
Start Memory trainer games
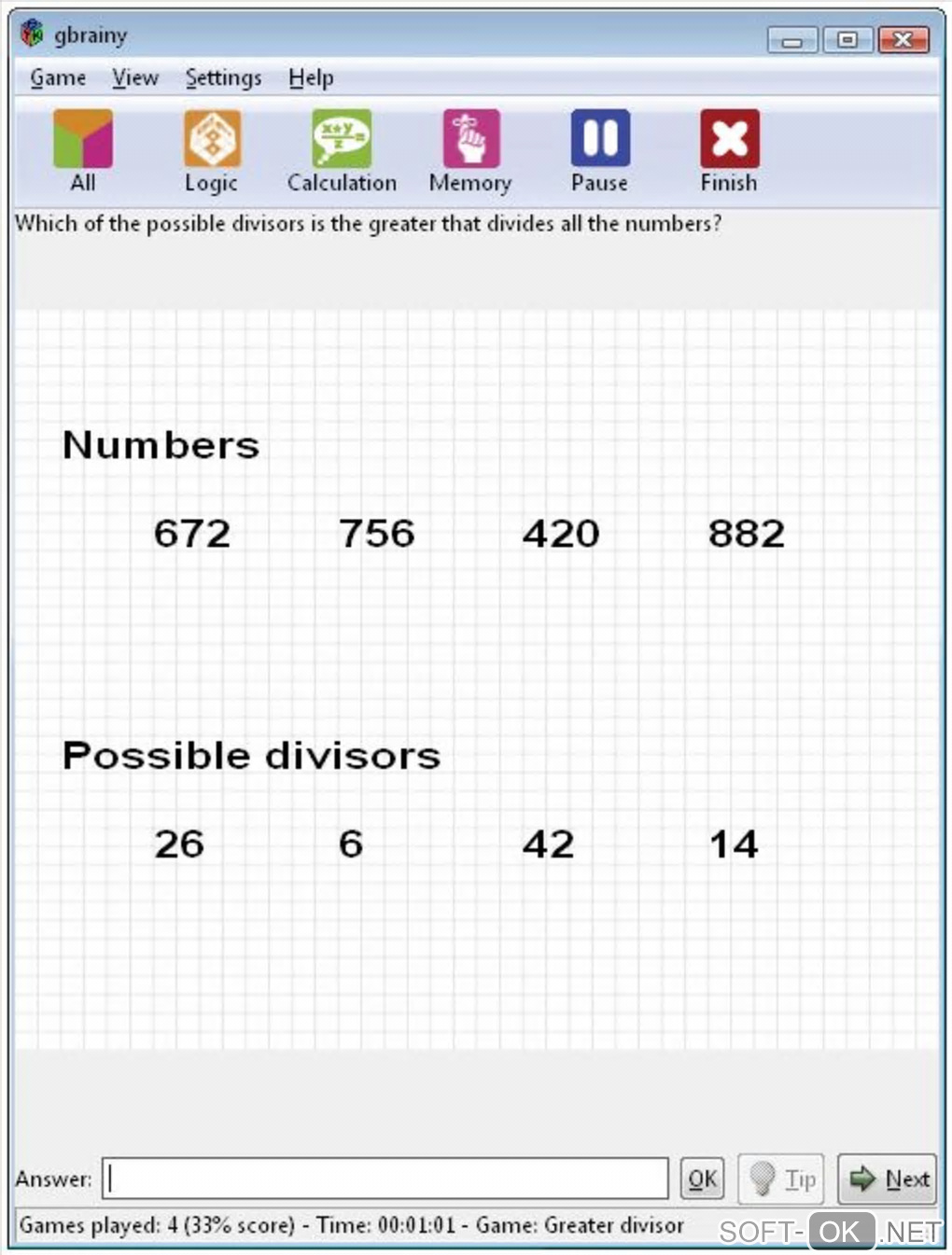click(470, 149)
